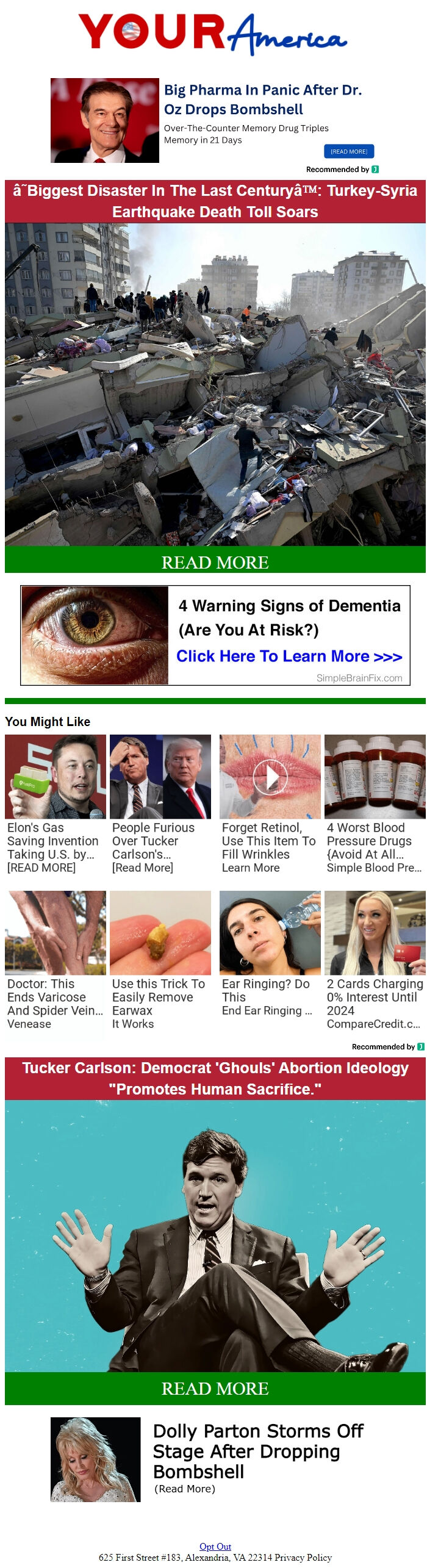Viewport: 427px width, 1568px height.
Task: Tap the READ MORE button in Dr. Oz ad
Action: point(348,151)
